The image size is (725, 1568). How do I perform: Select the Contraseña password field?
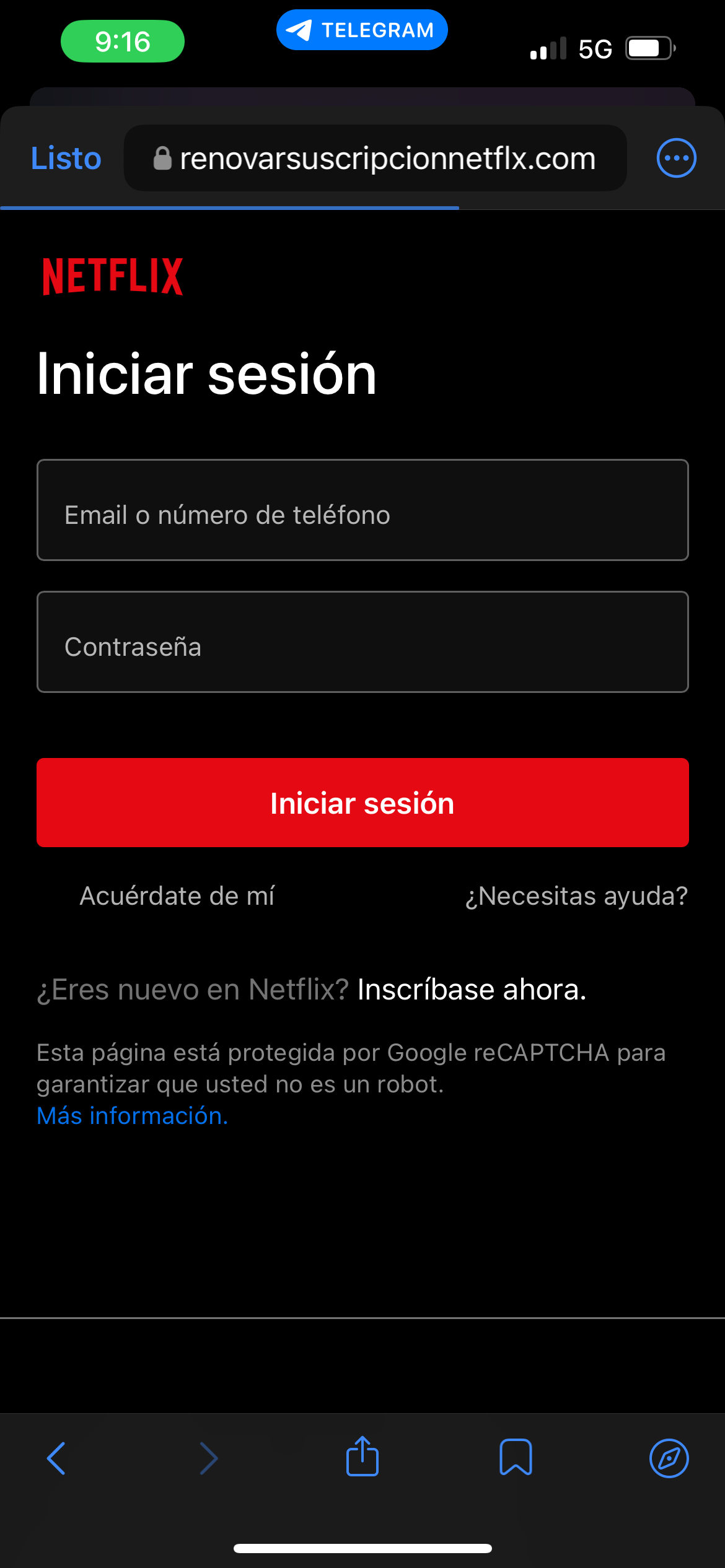point(362,642)
